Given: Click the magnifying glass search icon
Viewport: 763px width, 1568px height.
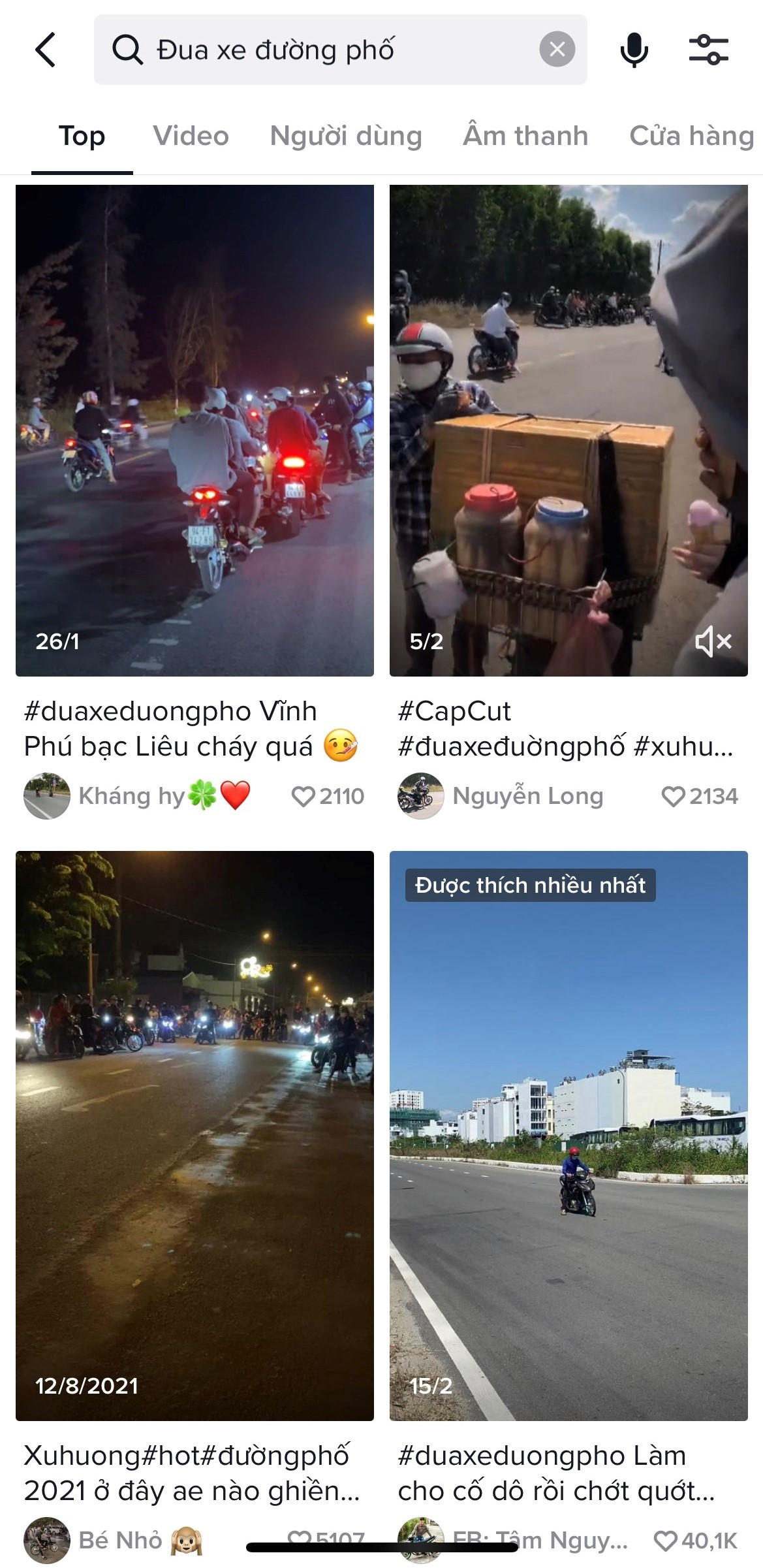Looking at the screenshot, I should click(128, 50).
